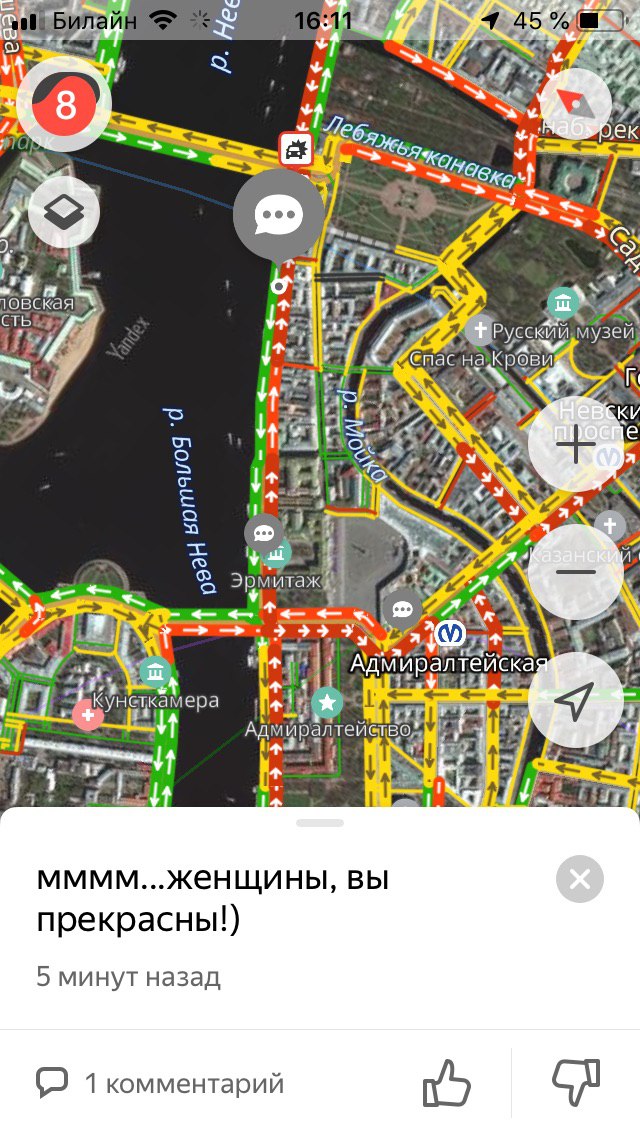Select the Спас на Крови marker
The image size is (640, 1136).
480,330
